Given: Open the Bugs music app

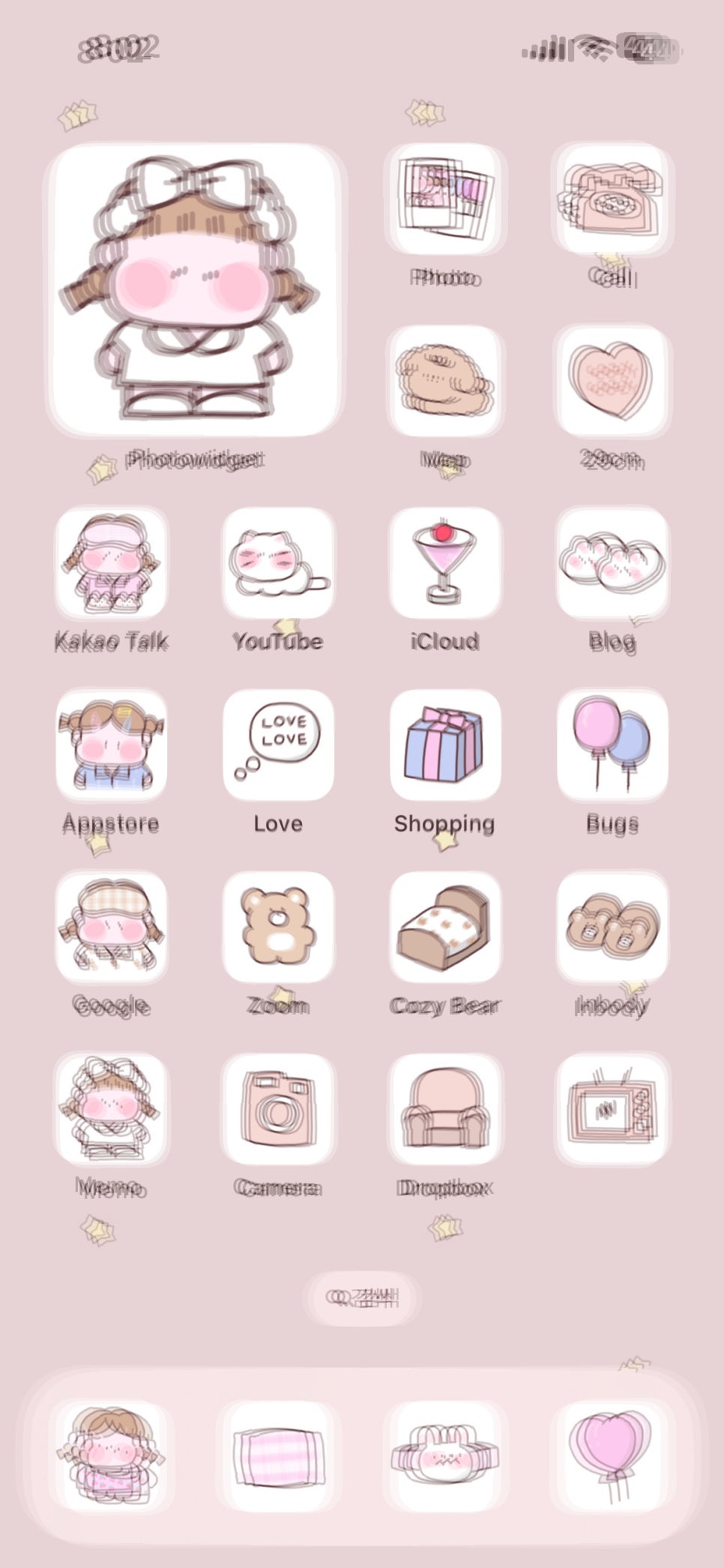Looking at the screenshot, I should 612,745.
